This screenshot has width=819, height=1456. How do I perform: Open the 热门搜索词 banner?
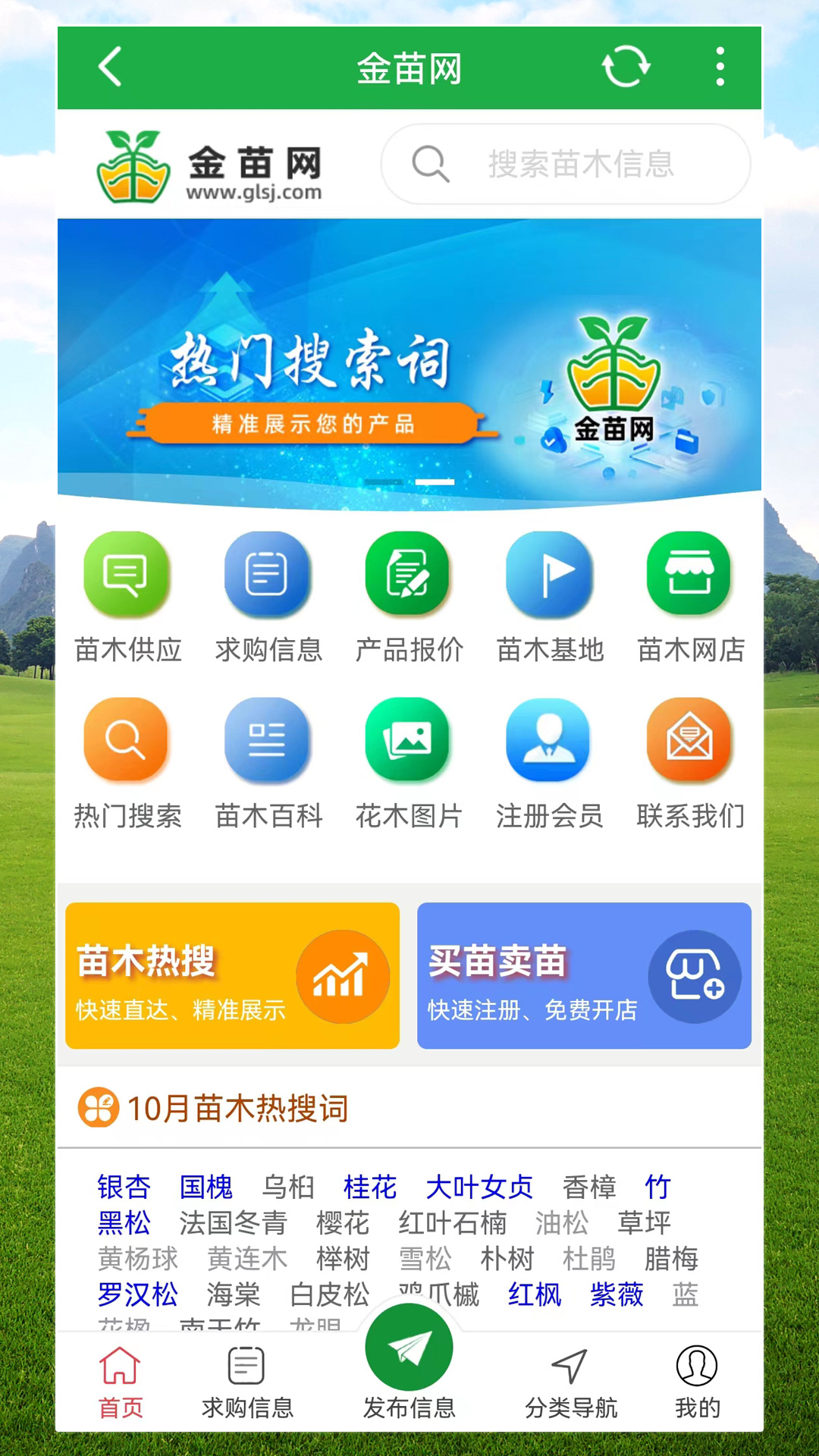(x=409, y=362)
